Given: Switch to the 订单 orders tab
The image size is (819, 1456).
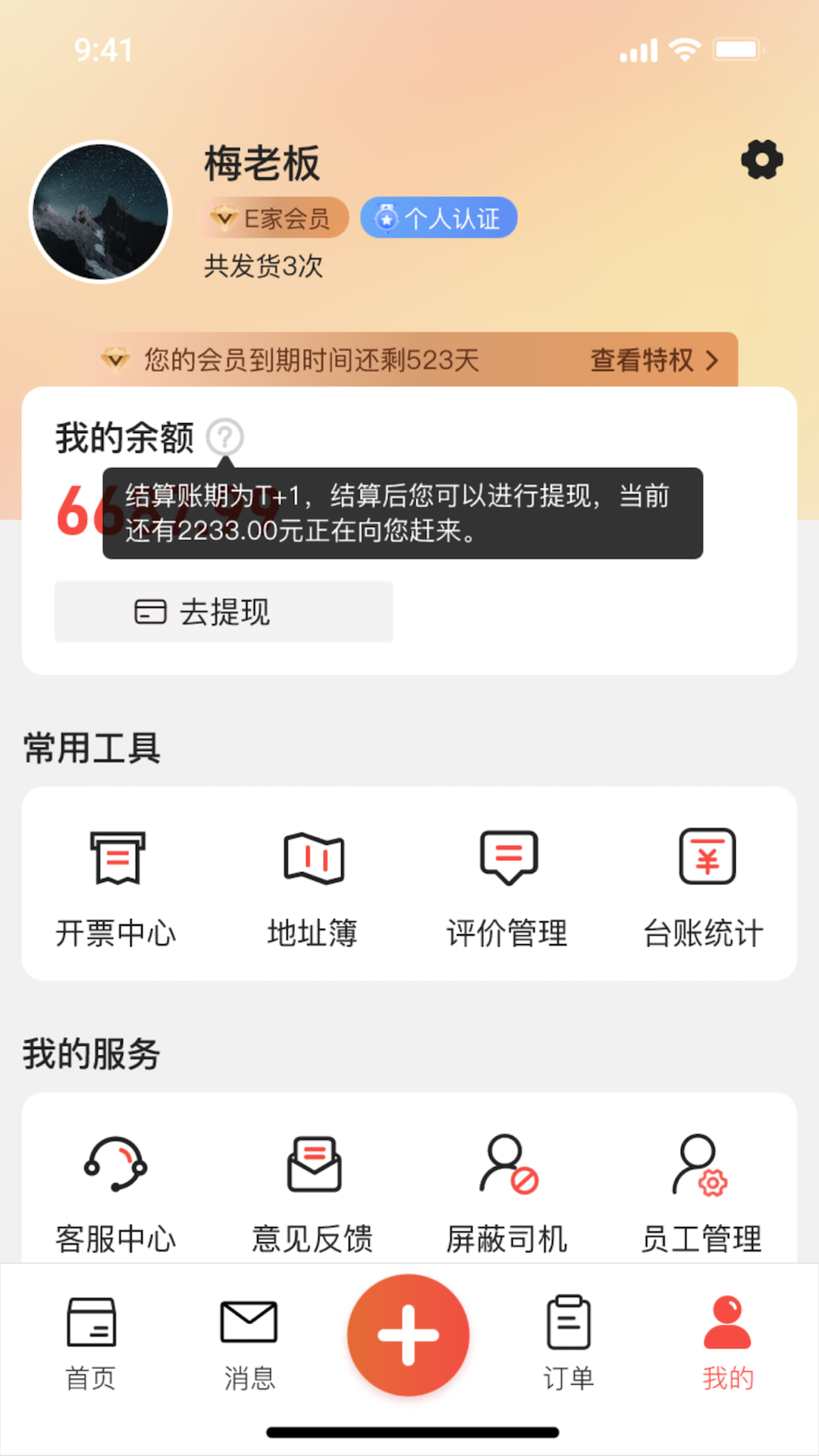Looking at the screenshot, I should click(569, 1342).
